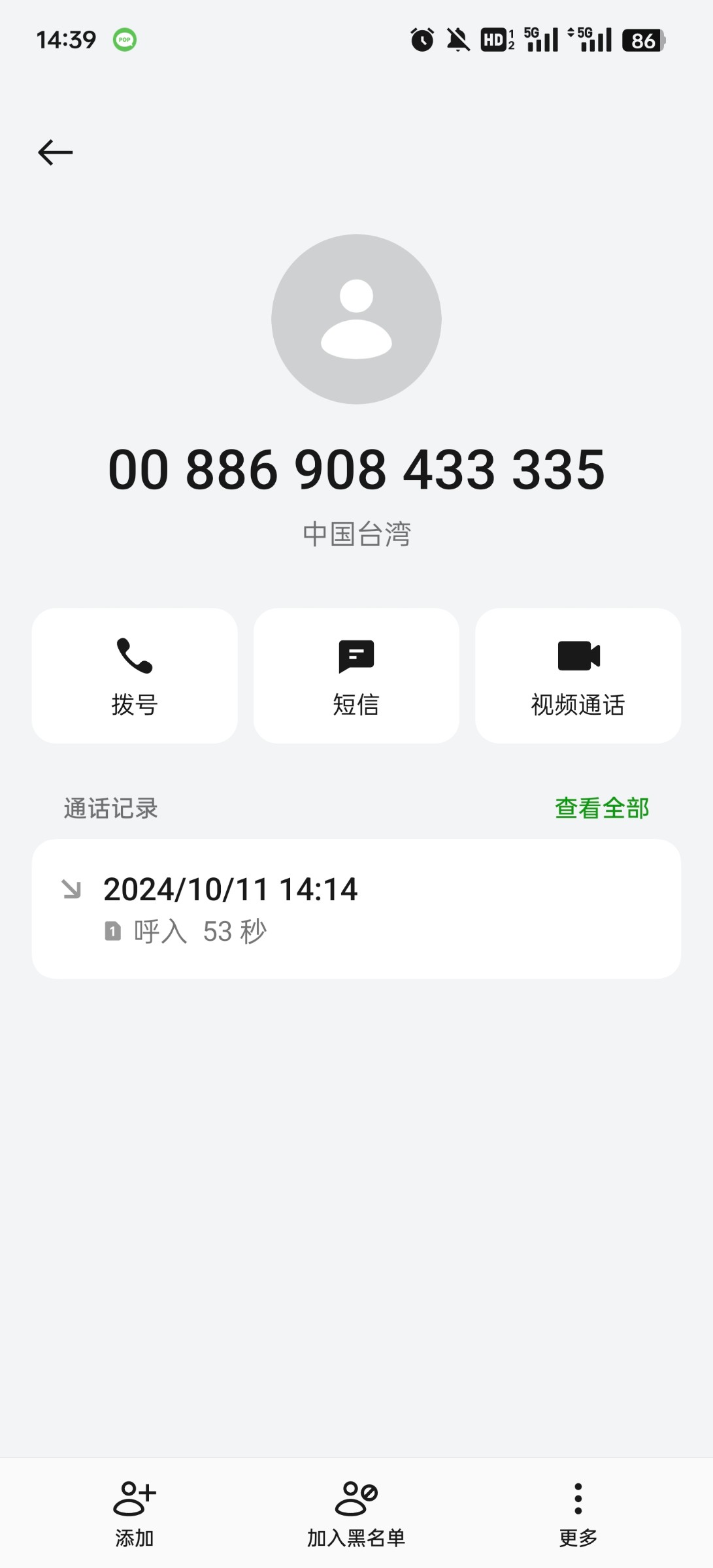
Task: Tap 拨号 to call this number
Action: click(135, 676)
